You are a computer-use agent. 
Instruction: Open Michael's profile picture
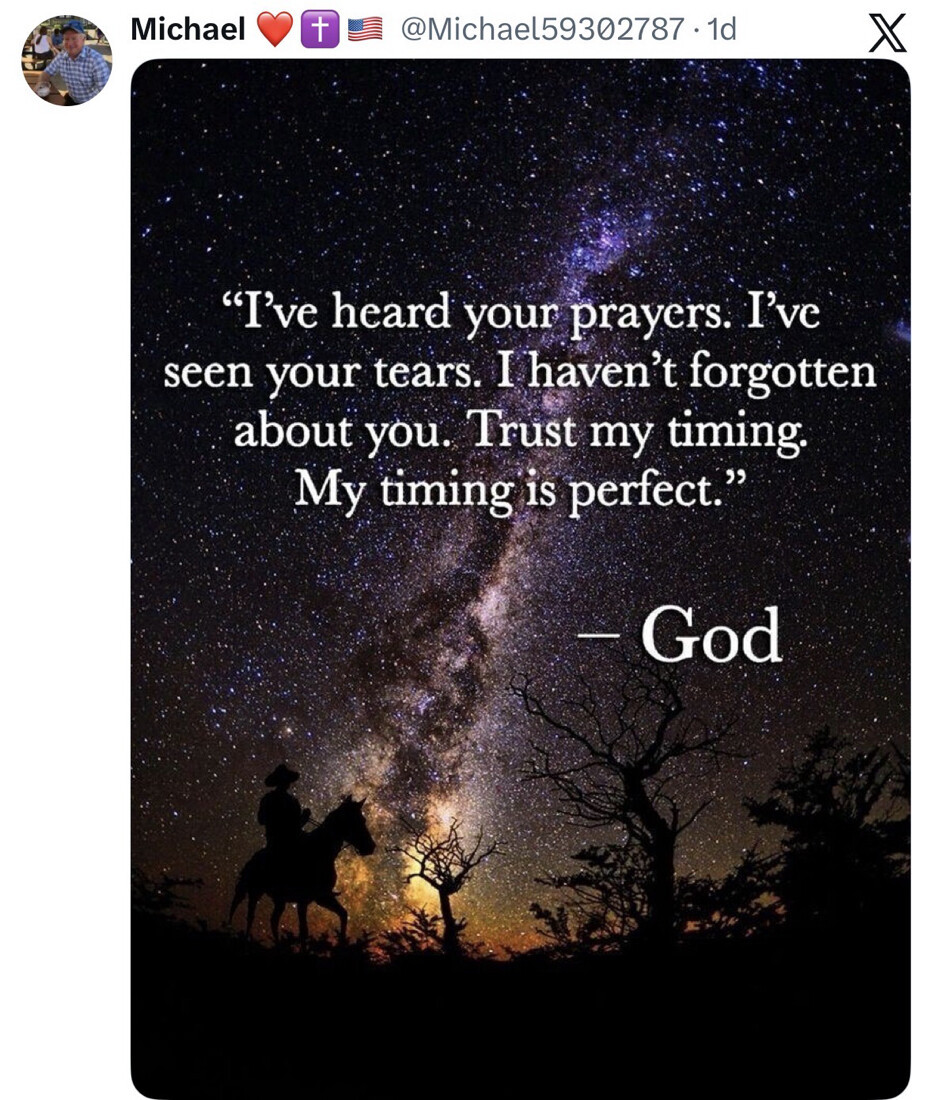66,61
